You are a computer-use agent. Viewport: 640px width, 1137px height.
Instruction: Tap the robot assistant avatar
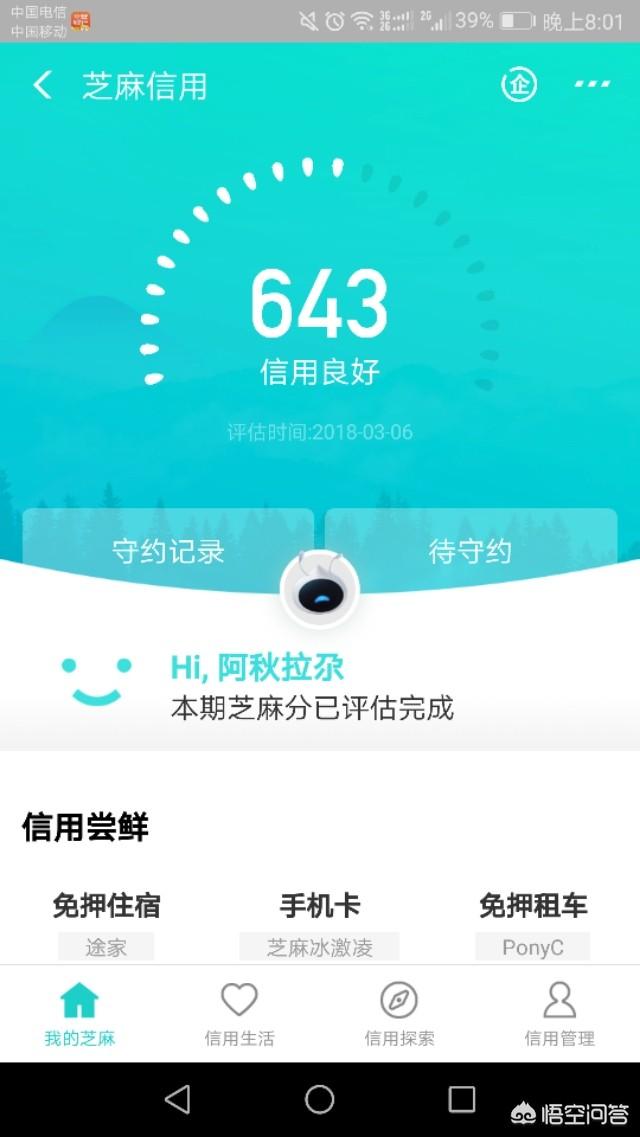(x=320, y=592)
